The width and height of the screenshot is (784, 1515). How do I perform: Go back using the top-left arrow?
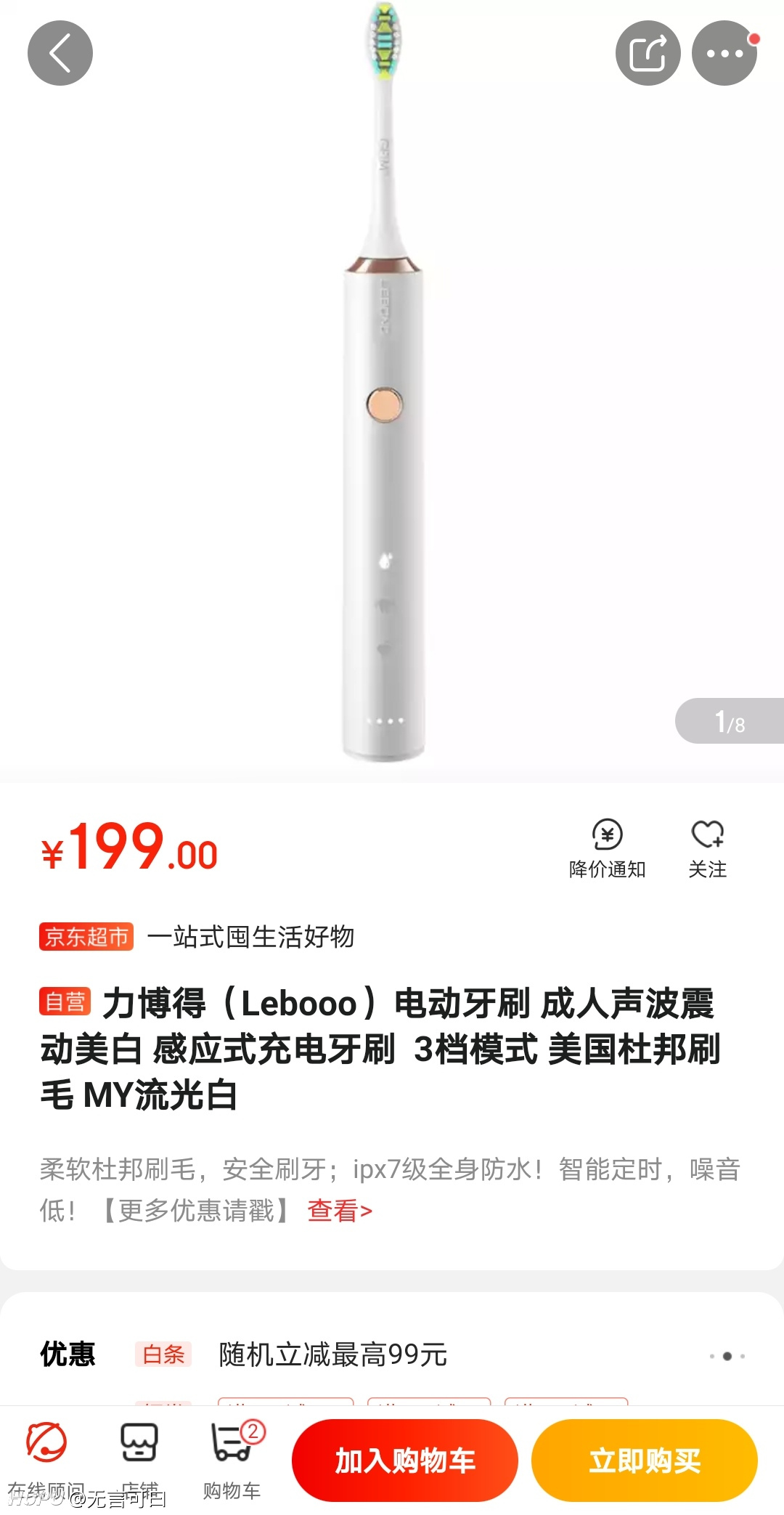(x=60, y=53)
